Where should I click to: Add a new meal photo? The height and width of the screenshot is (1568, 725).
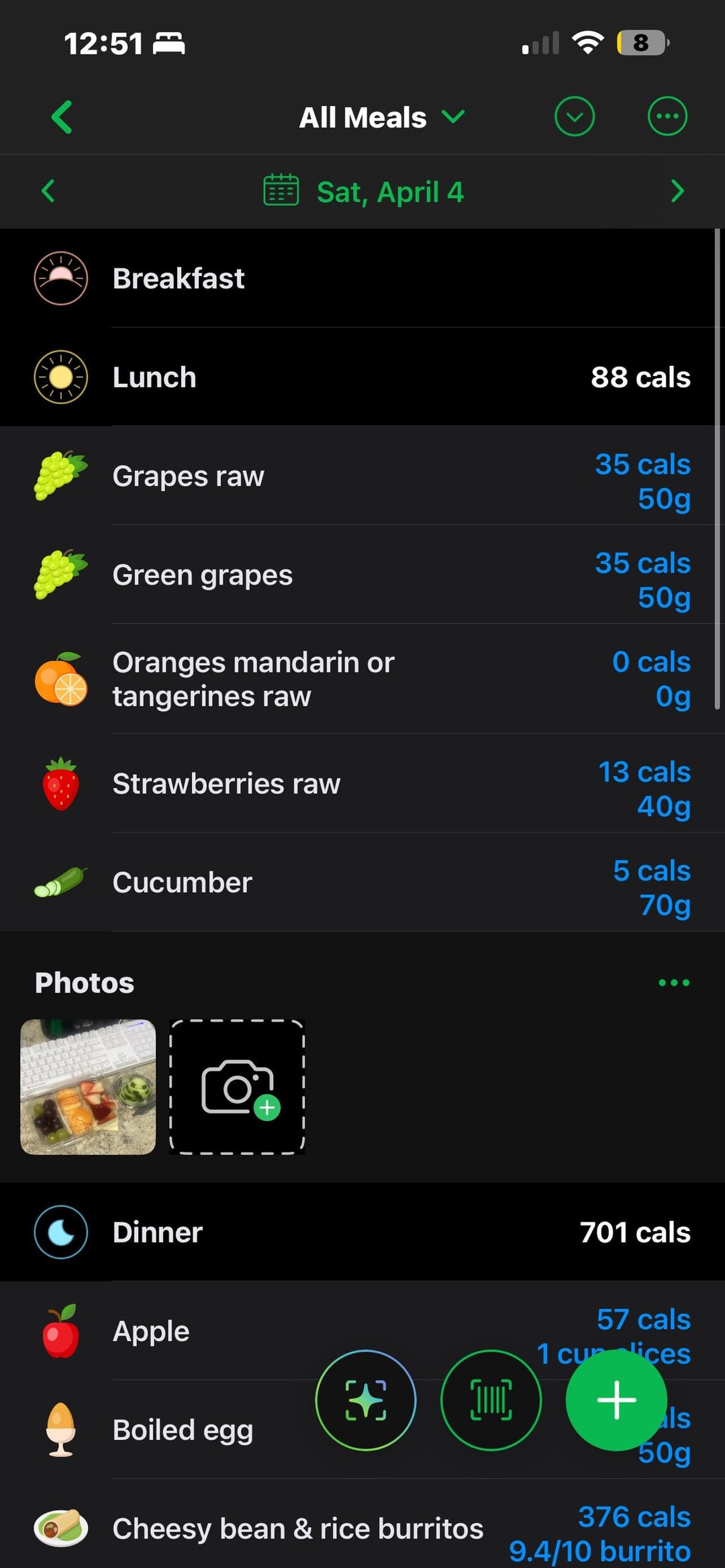237,1087
